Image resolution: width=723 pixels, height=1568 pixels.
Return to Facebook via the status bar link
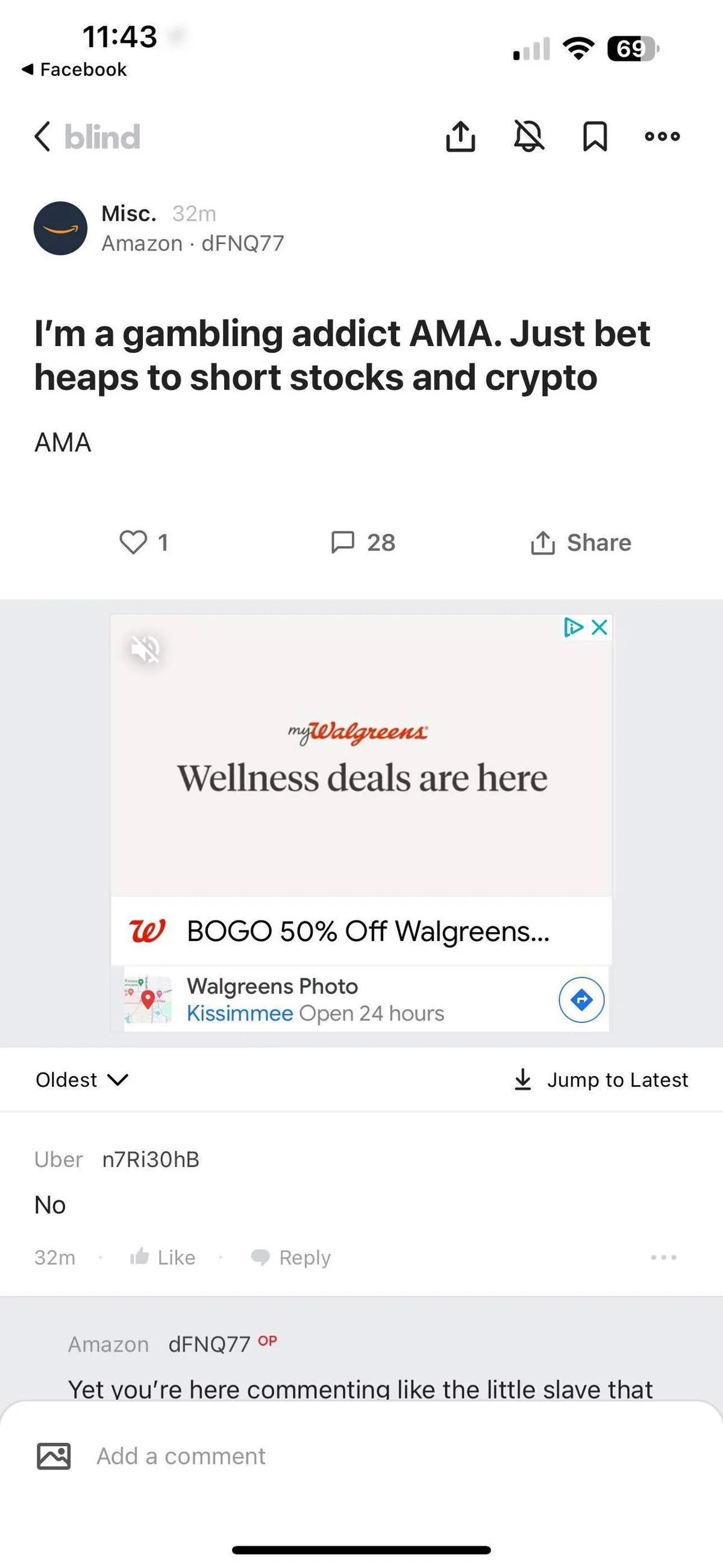(x=74, y=69)
